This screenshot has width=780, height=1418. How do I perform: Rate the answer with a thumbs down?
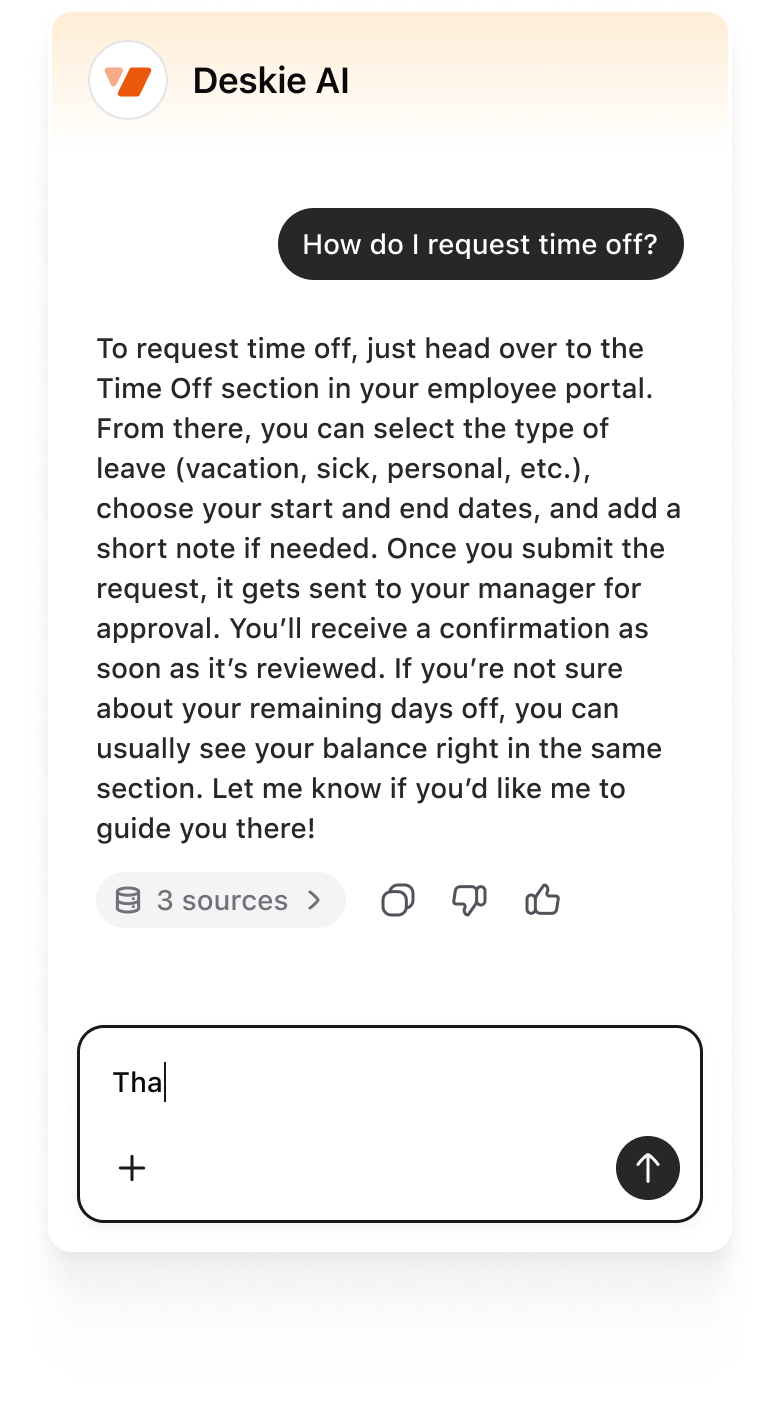[x=469, y=900]
